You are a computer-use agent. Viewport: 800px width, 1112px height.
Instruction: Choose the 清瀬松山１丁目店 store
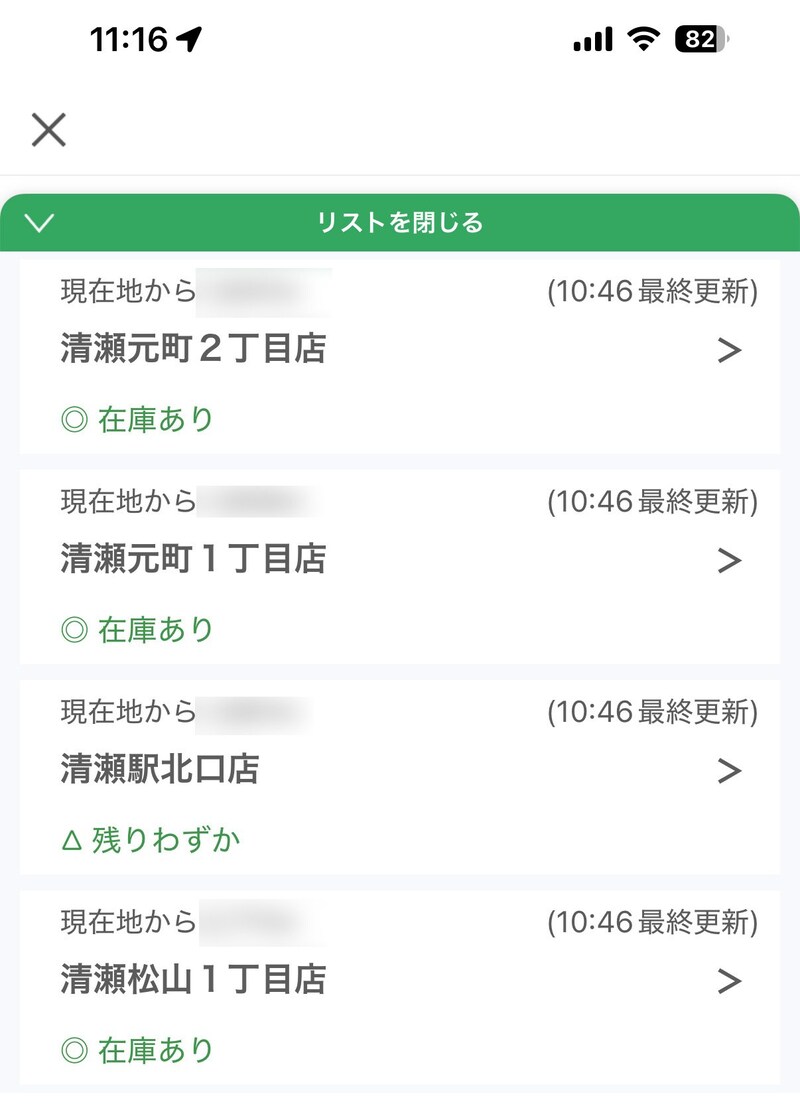point(400,982)
